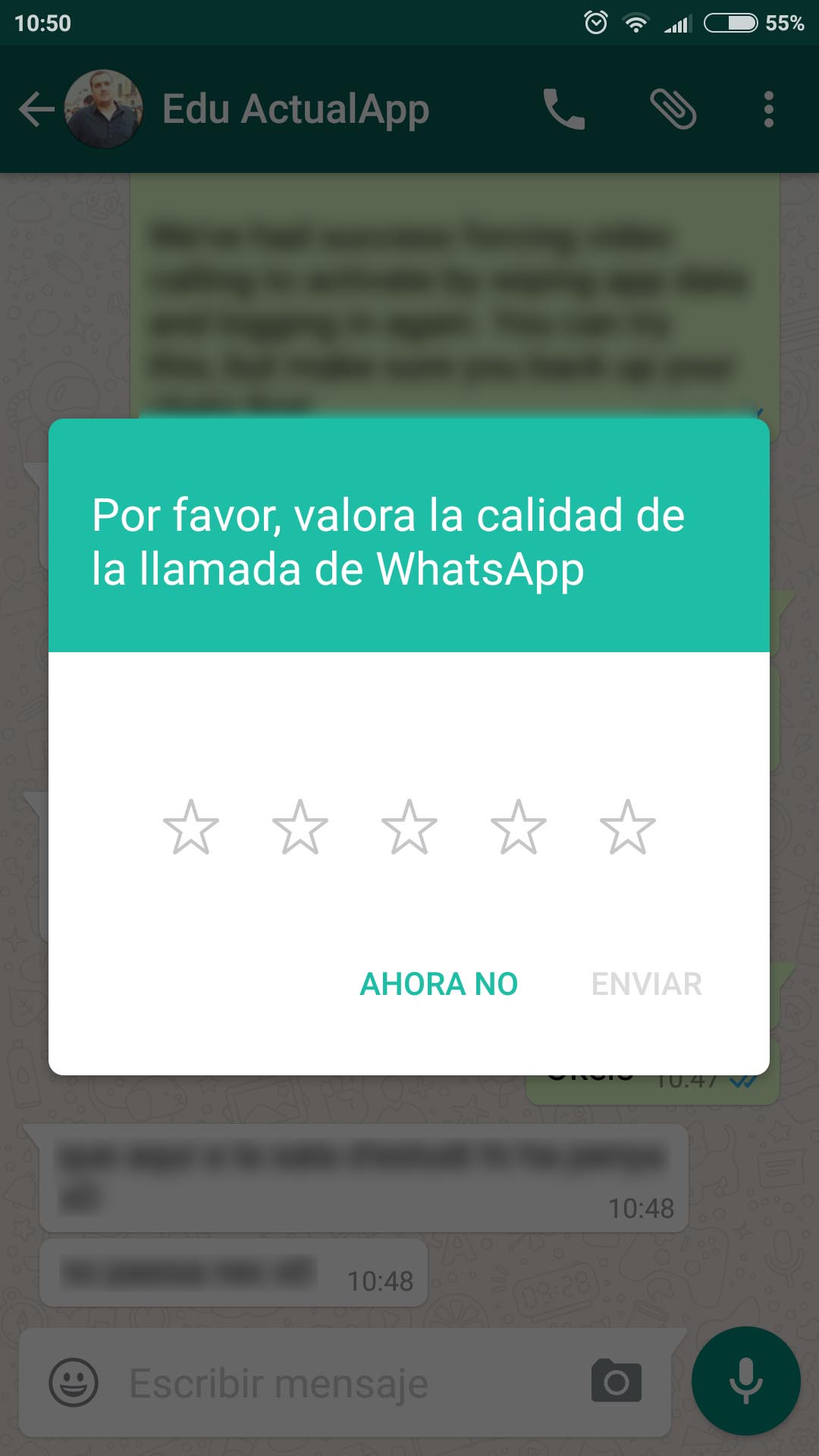Rate the call one star
Viewport: 819px width, 1456px height.
coord(191,827)
